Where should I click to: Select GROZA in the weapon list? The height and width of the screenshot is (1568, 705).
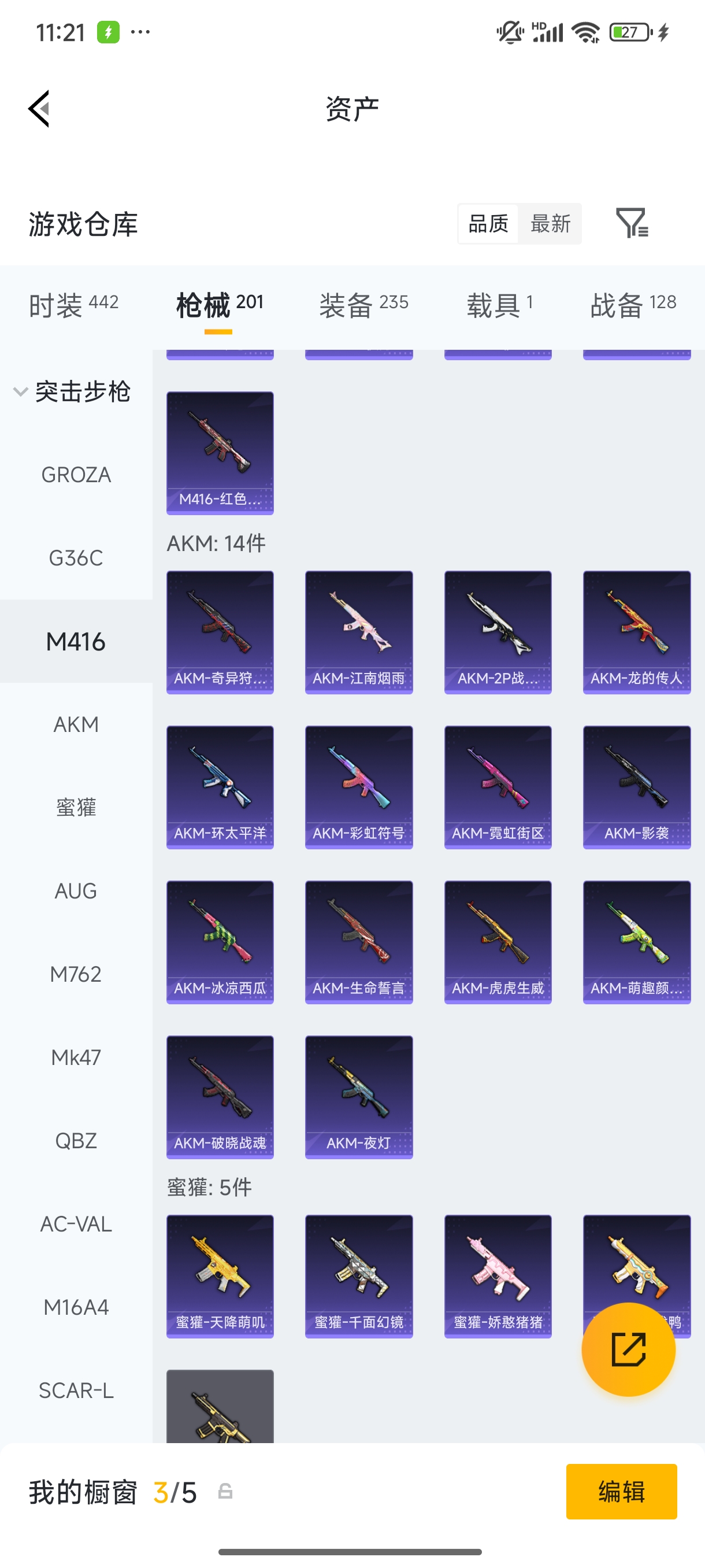[x=76, y=475]
